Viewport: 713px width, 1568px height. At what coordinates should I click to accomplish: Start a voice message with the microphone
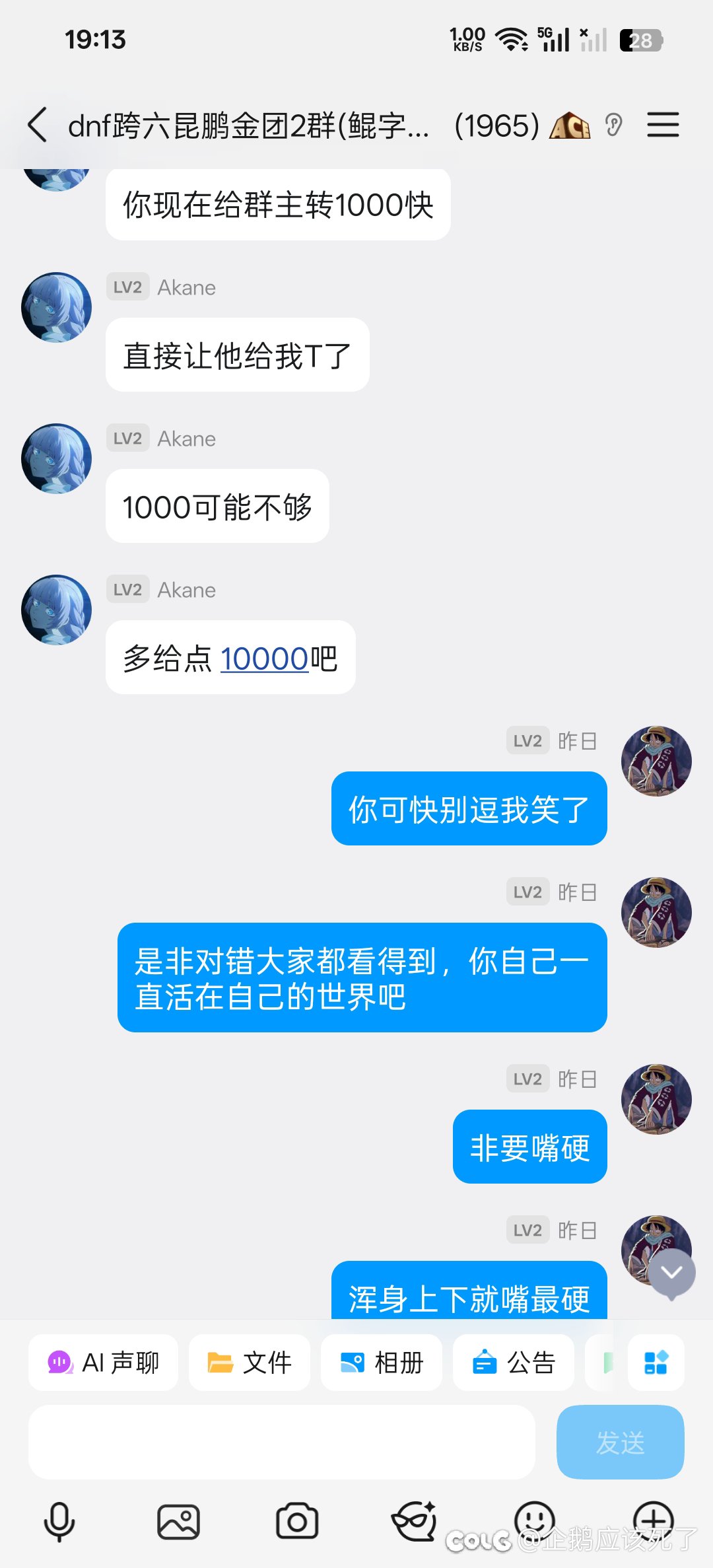(59, 1522)
